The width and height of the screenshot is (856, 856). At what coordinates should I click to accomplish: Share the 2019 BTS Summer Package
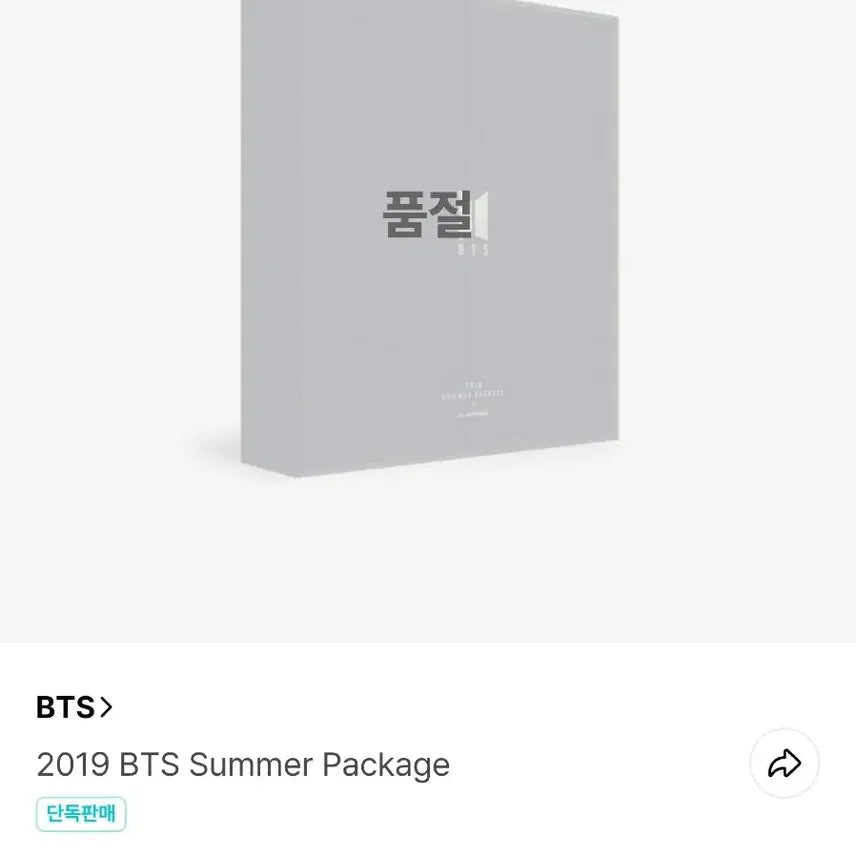point(784,765)
